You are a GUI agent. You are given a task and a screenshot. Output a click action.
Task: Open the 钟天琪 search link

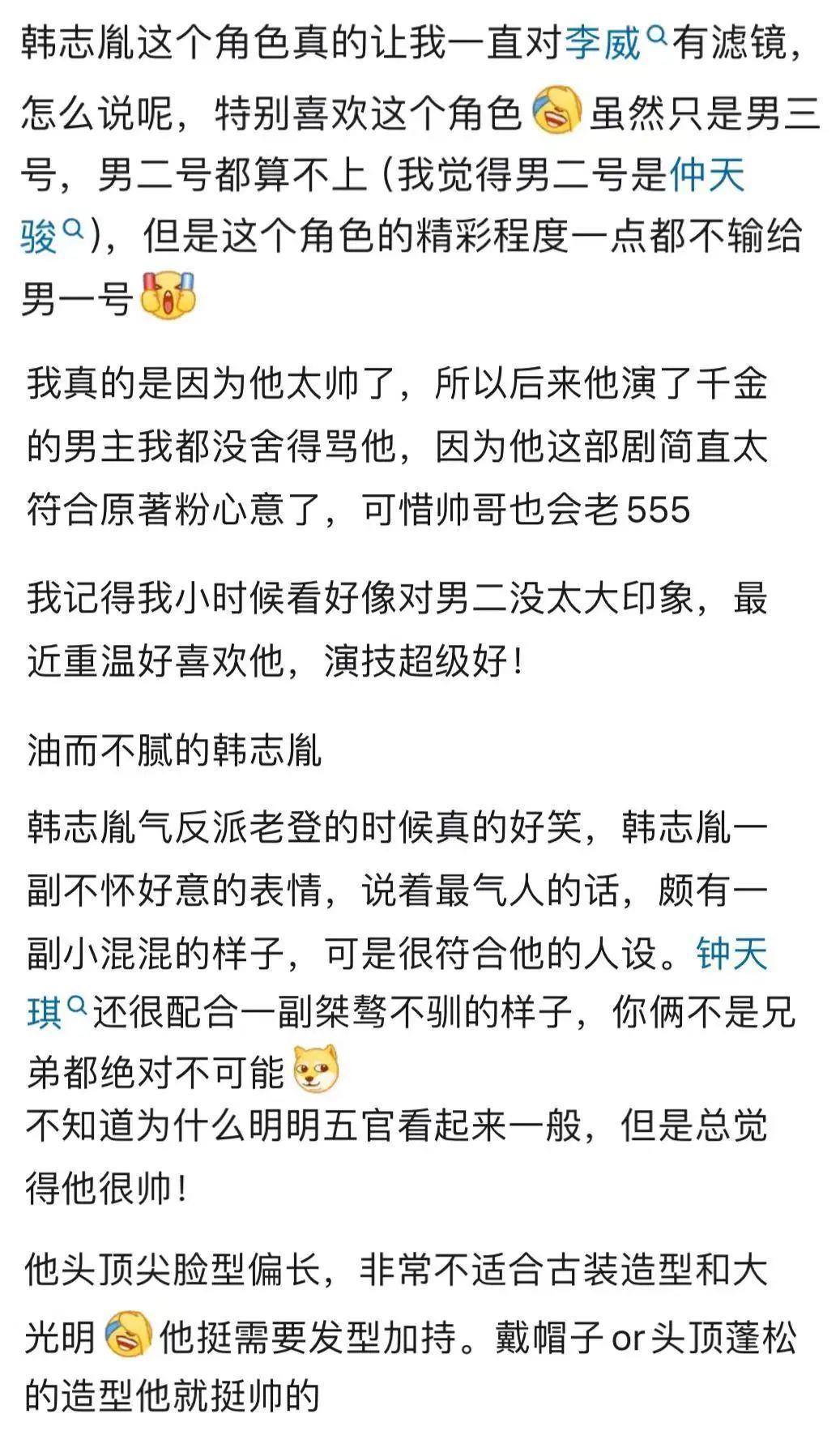click(731, 954)
